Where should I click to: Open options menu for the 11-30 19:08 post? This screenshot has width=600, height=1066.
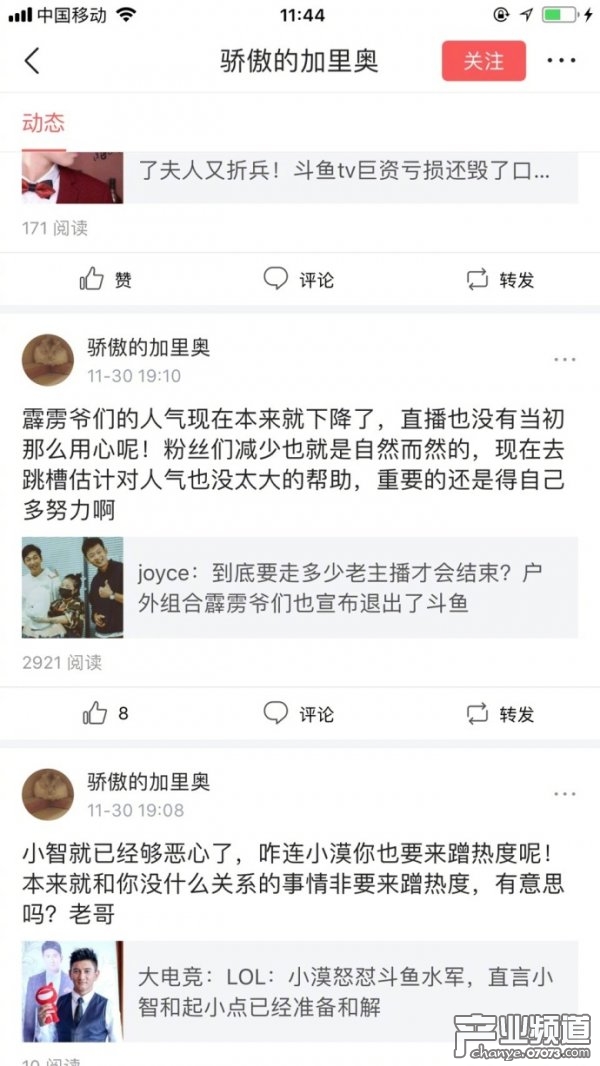tap(564, 794)
